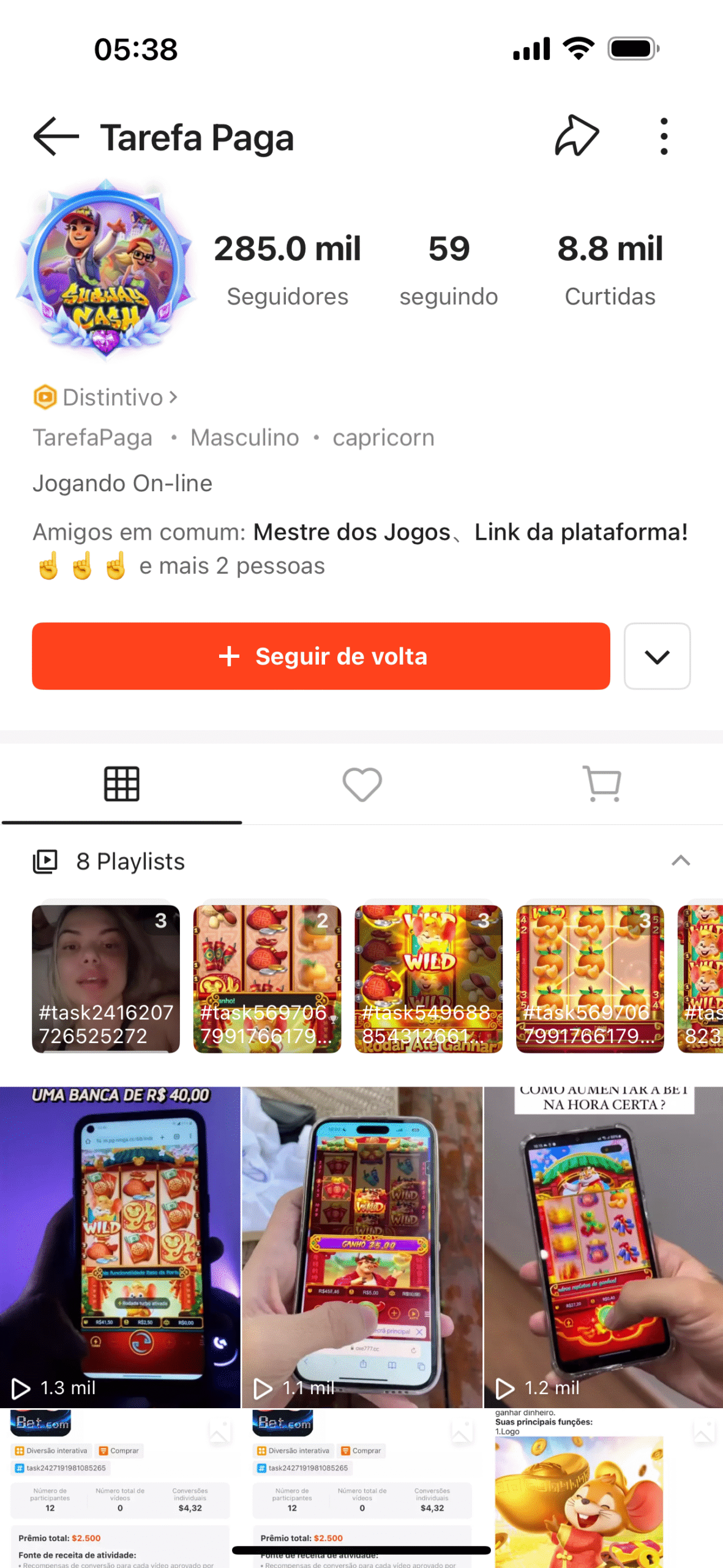The height and width of the screenshot is (1568, 723).
Task: Go back from Tarefa Paga profile
Action: (x=56, y=137)
